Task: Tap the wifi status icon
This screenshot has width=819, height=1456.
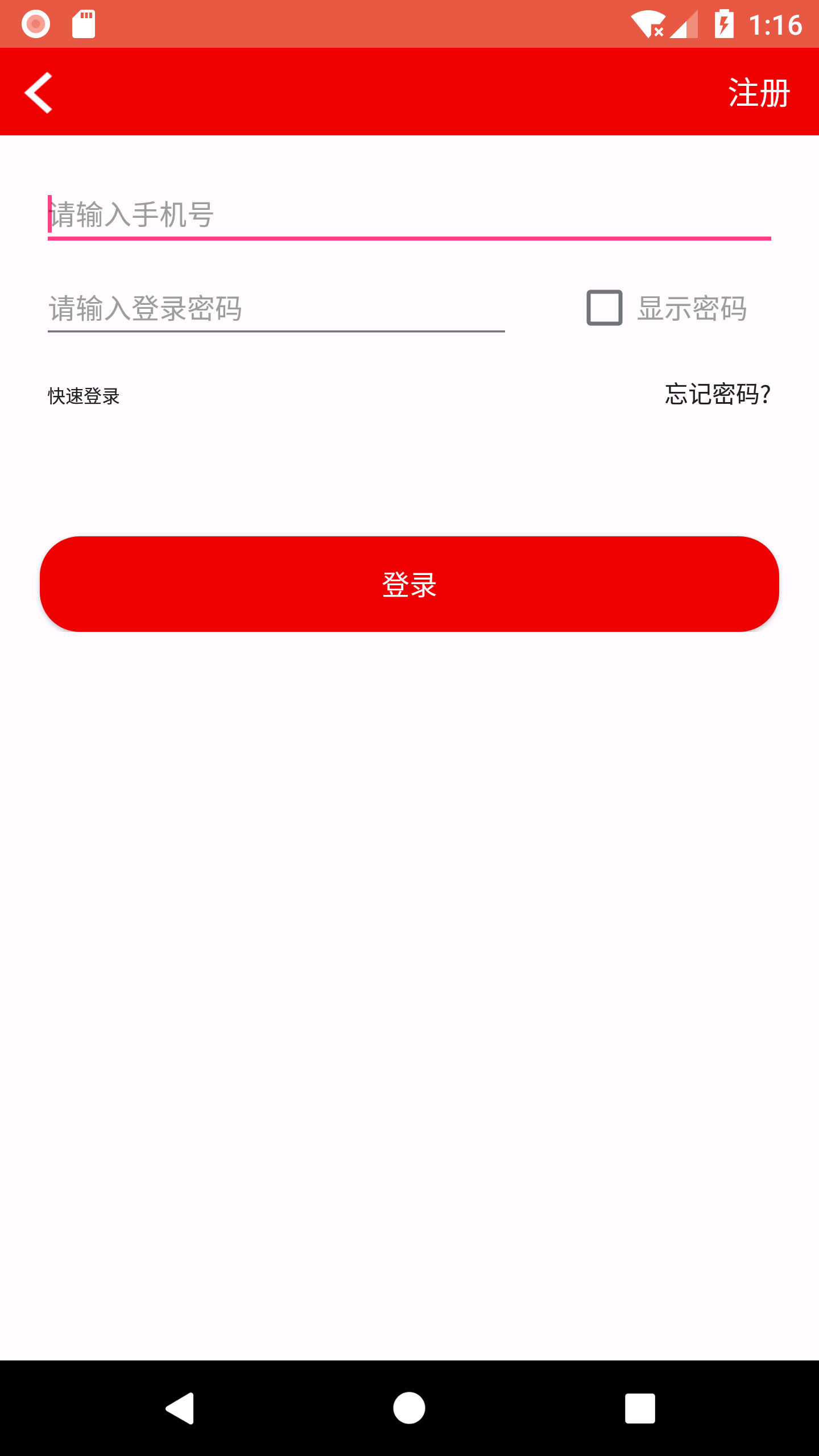Action: pos(648,23)
